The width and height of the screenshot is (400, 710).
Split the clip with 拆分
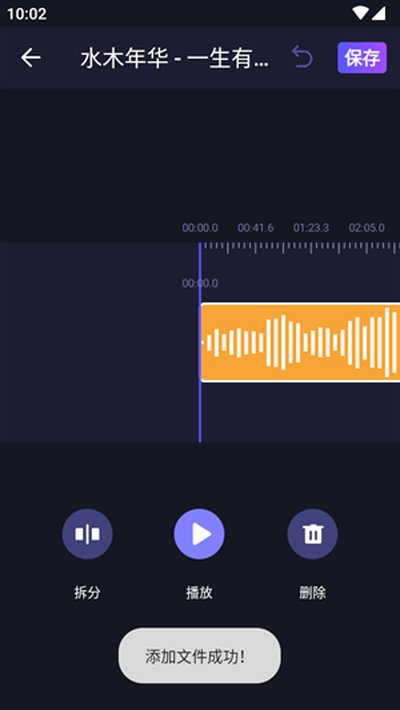[x=87, y=534]
